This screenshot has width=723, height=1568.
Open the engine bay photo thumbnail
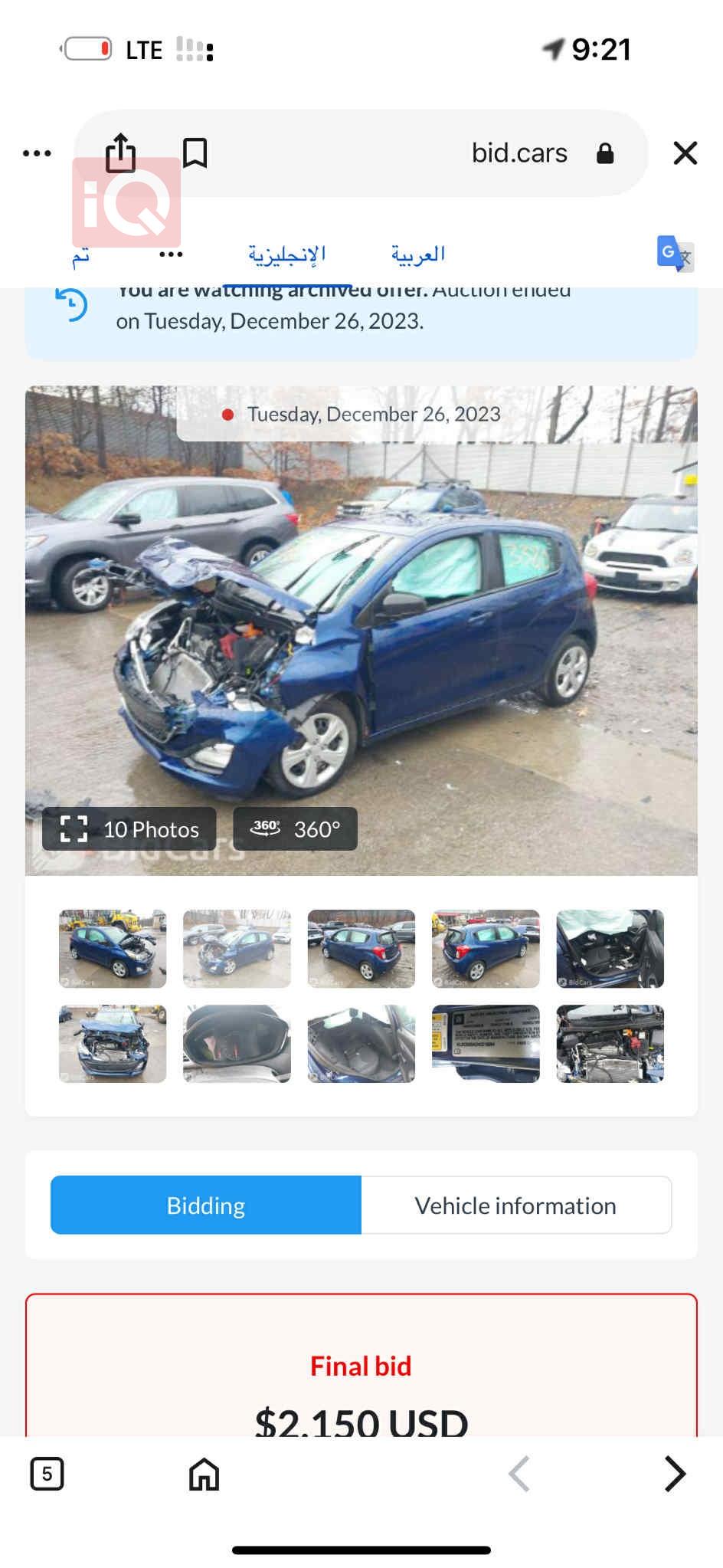(610, 1044)
